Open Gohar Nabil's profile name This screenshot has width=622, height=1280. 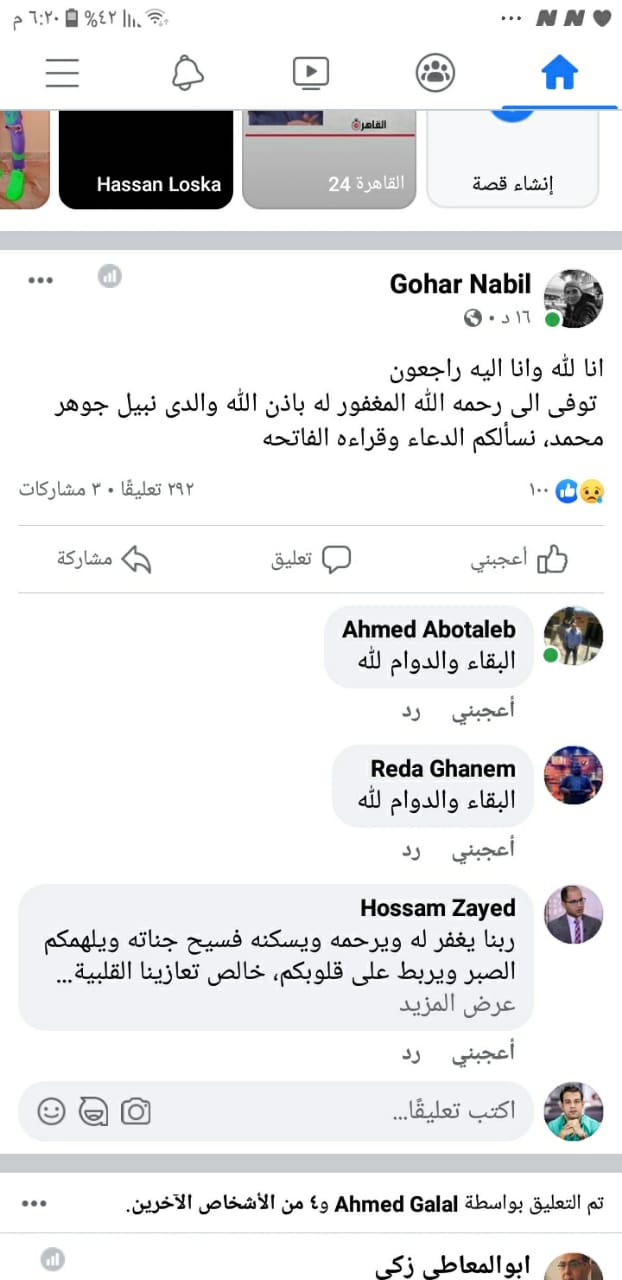[x=461, y=284]
